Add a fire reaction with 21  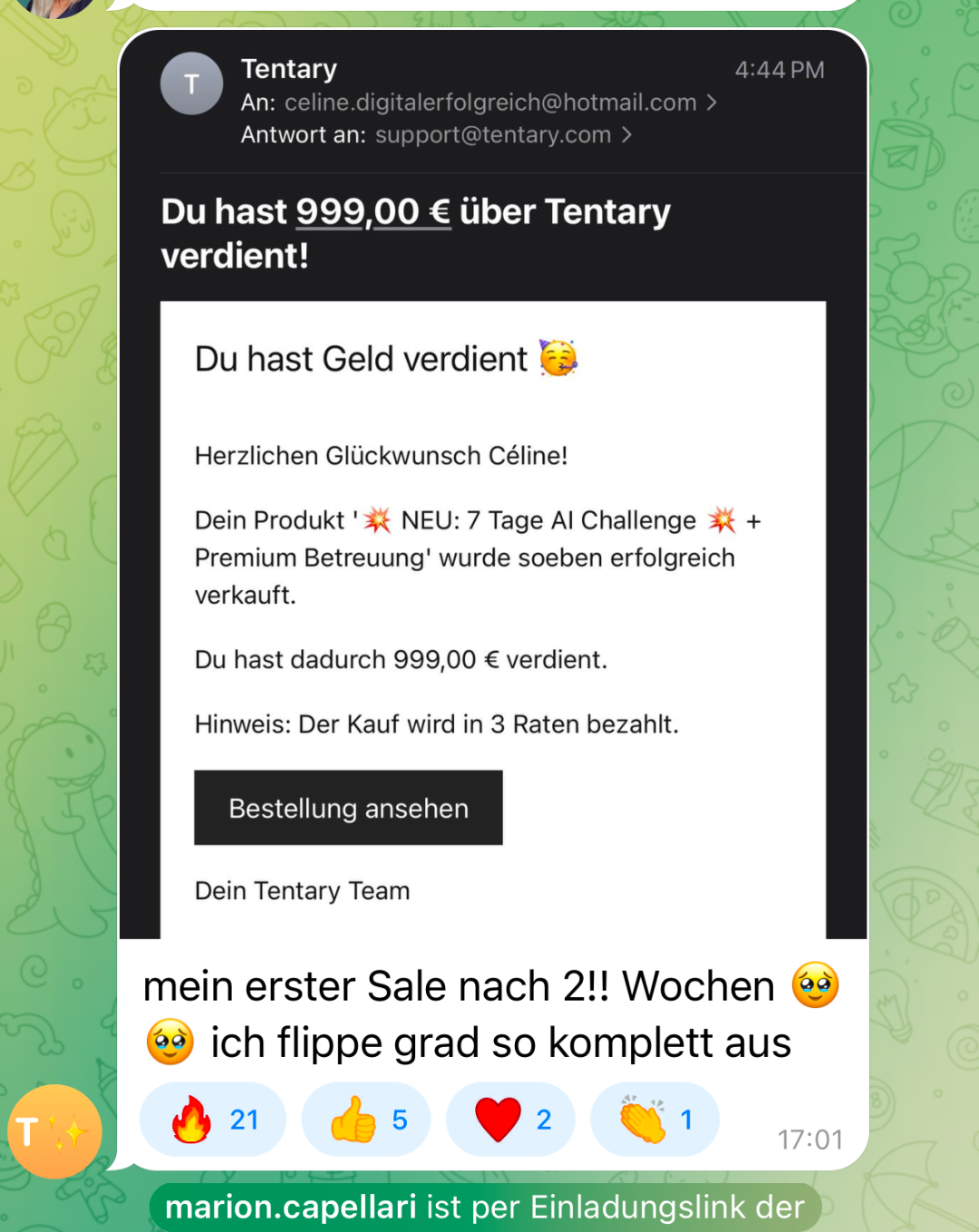213,1120
